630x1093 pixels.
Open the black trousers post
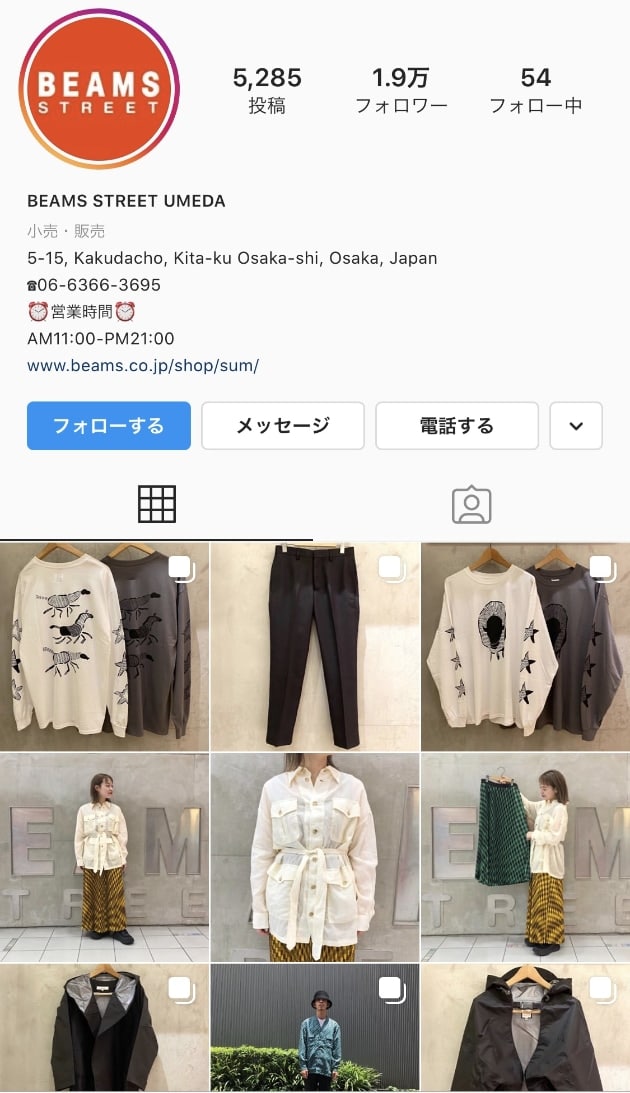point(314,647)
